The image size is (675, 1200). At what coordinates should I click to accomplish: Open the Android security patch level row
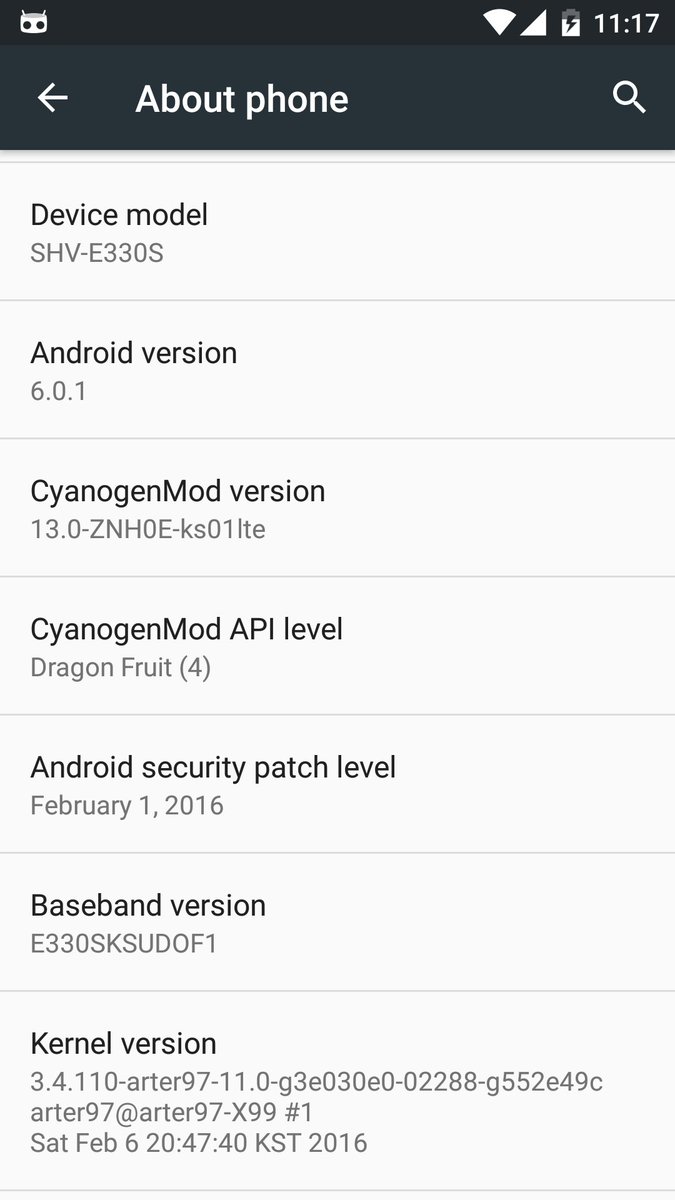(337, 784)
